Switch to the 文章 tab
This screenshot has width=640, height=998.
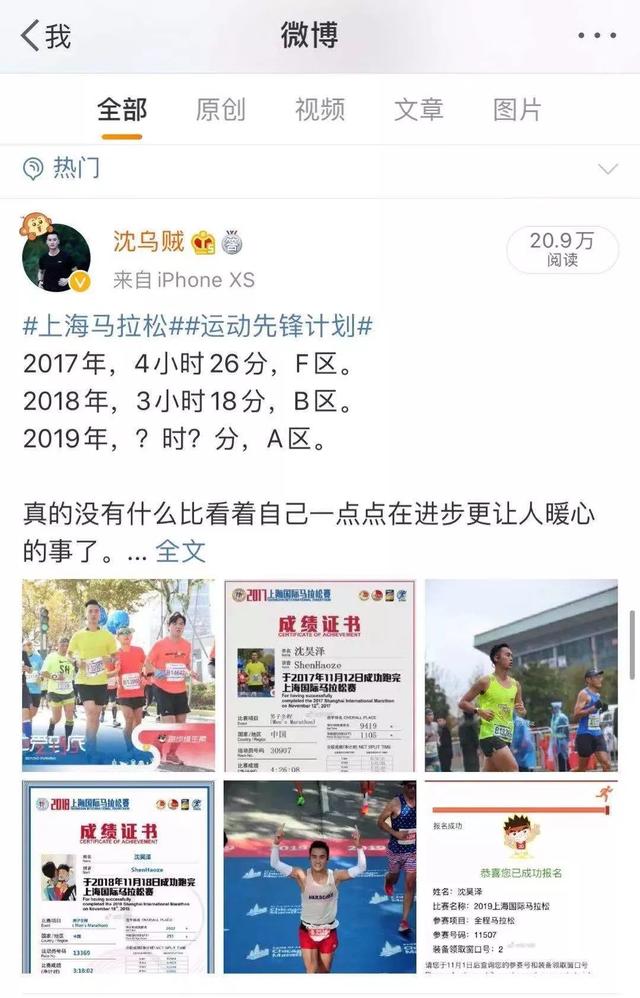[418, 109]
